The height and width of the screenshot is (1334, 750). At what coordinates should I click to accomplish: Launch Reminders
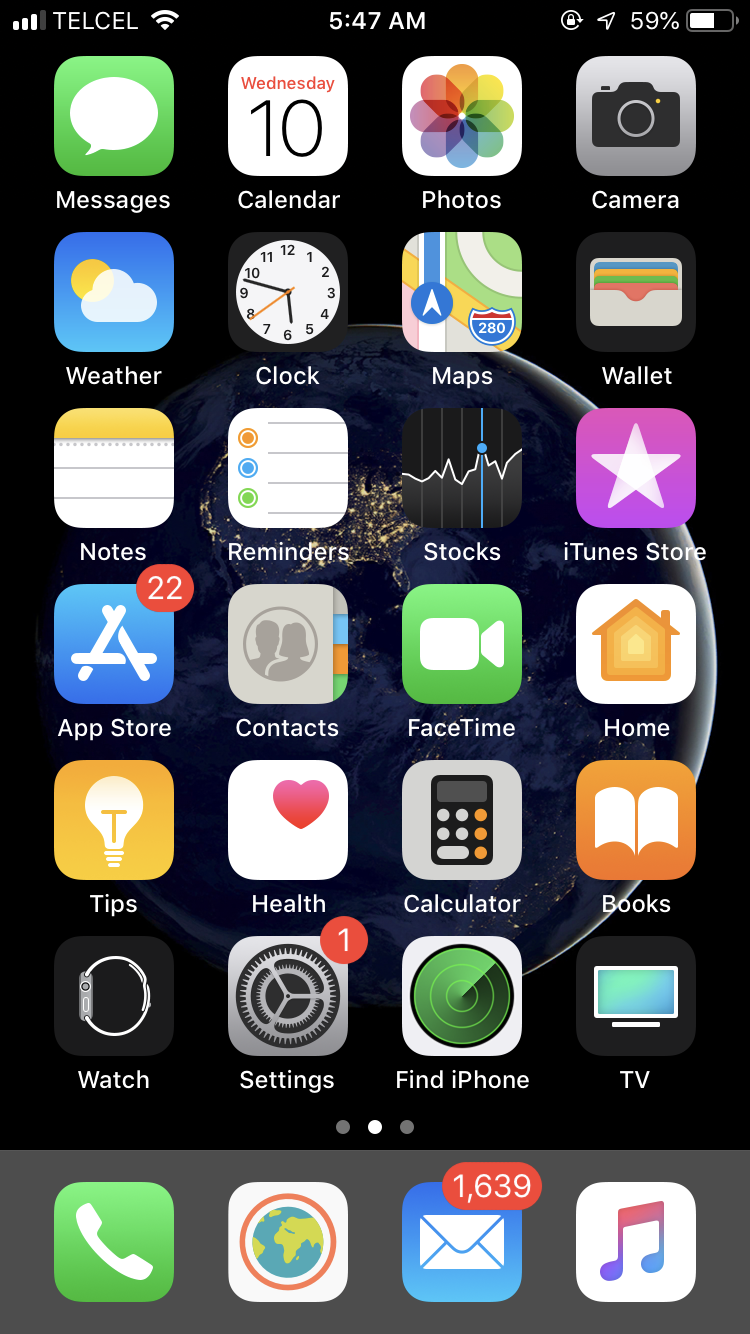click(288, 468)
